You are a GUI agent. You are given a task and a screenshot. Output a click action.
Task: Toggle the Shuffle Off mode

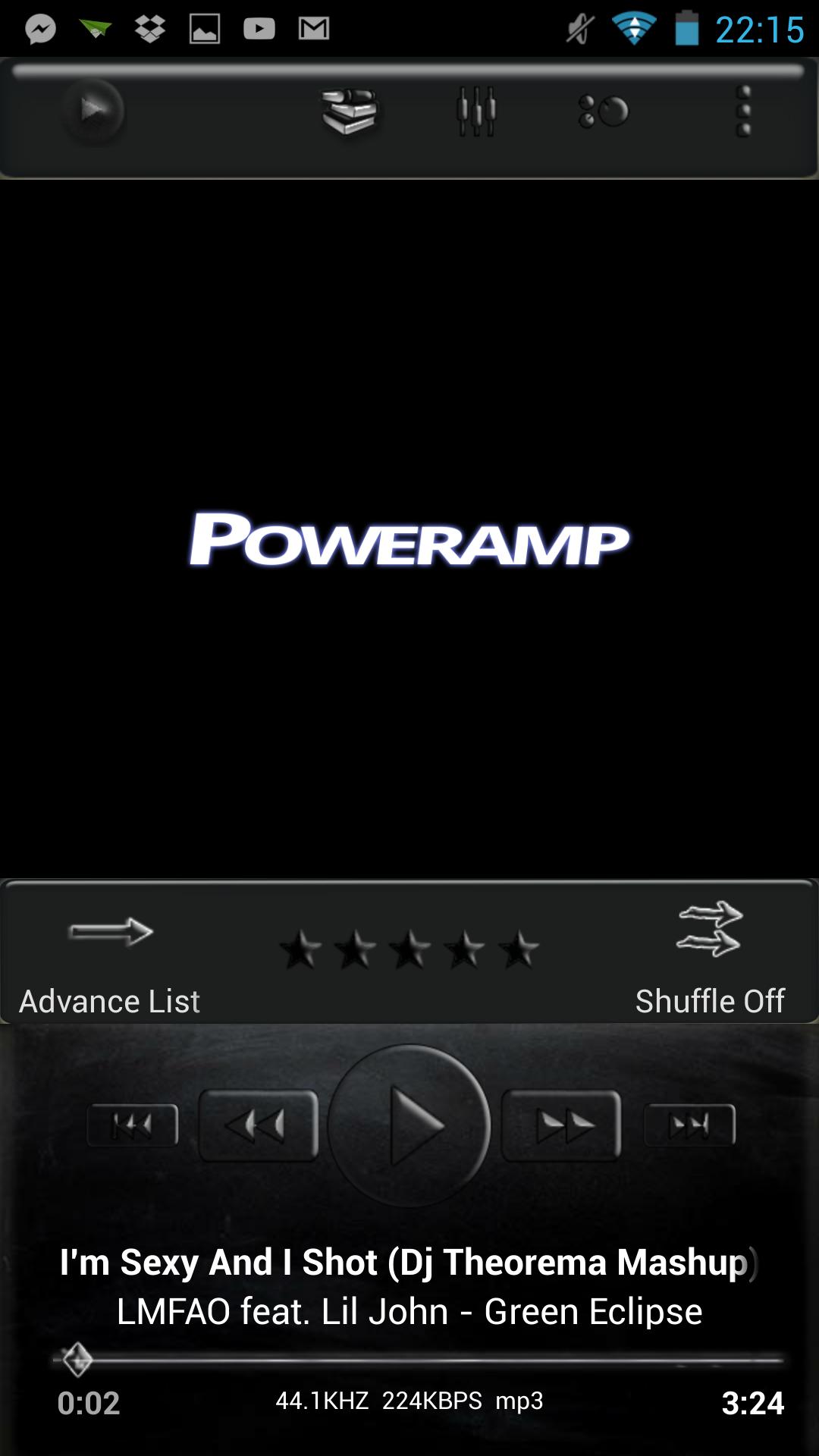pyautogui.click(x=710, y=955)
